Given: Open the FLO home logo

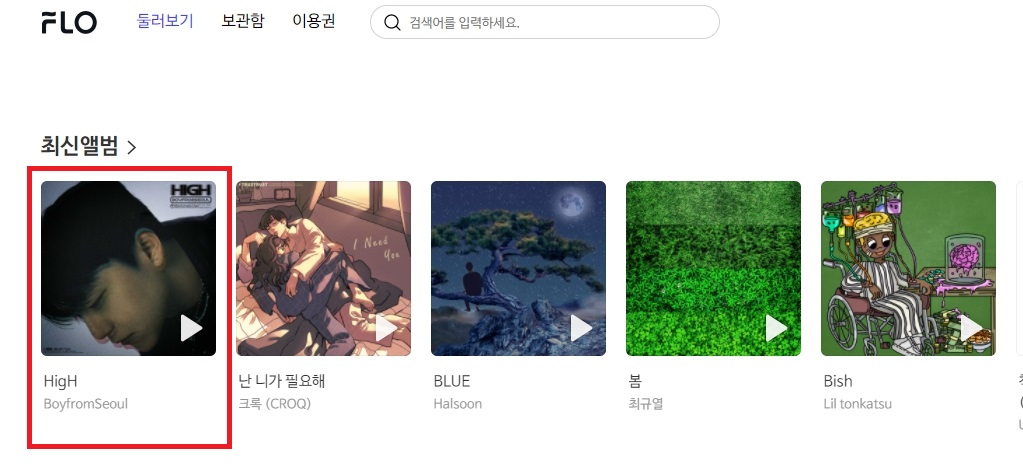Looking at the screenshot, I should [69, 22].
